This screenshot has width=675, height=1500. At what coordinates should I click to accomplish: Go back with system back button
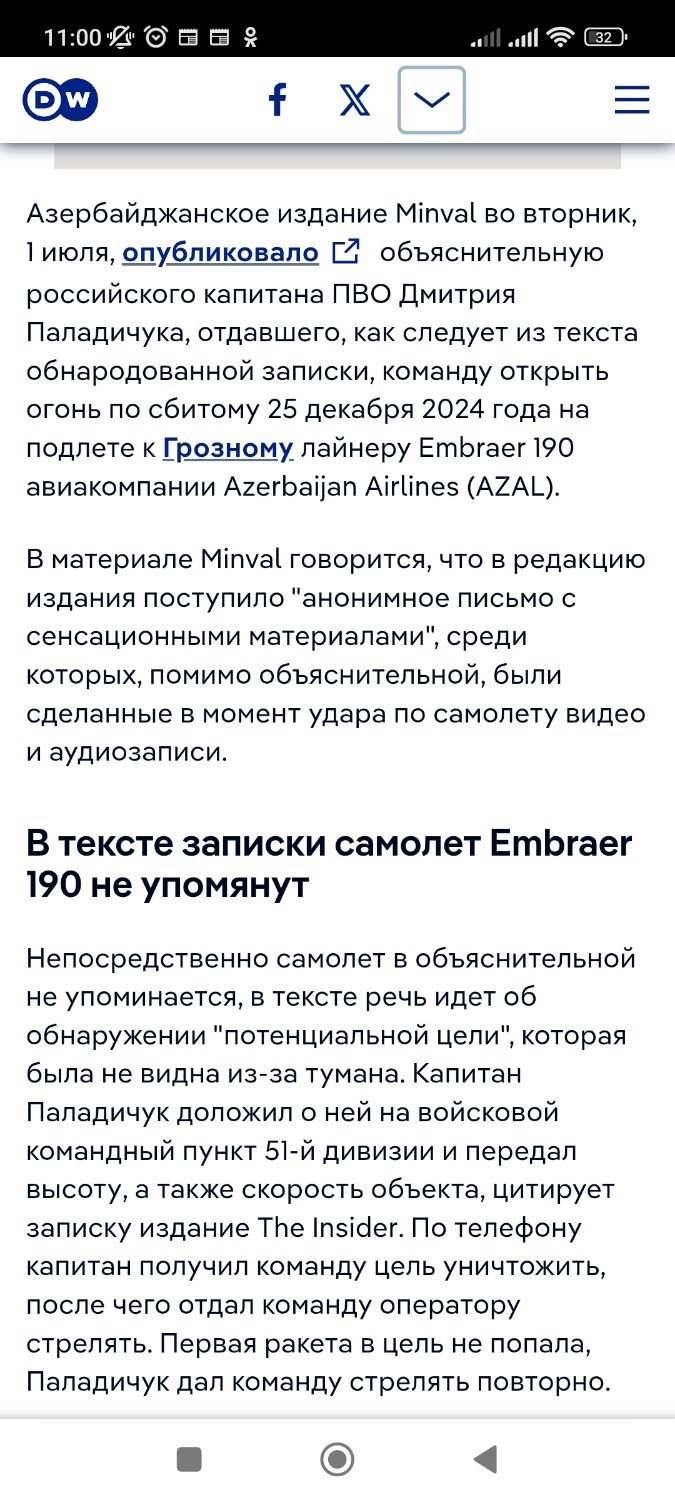pyautogui.click(x=486, y=1459)
